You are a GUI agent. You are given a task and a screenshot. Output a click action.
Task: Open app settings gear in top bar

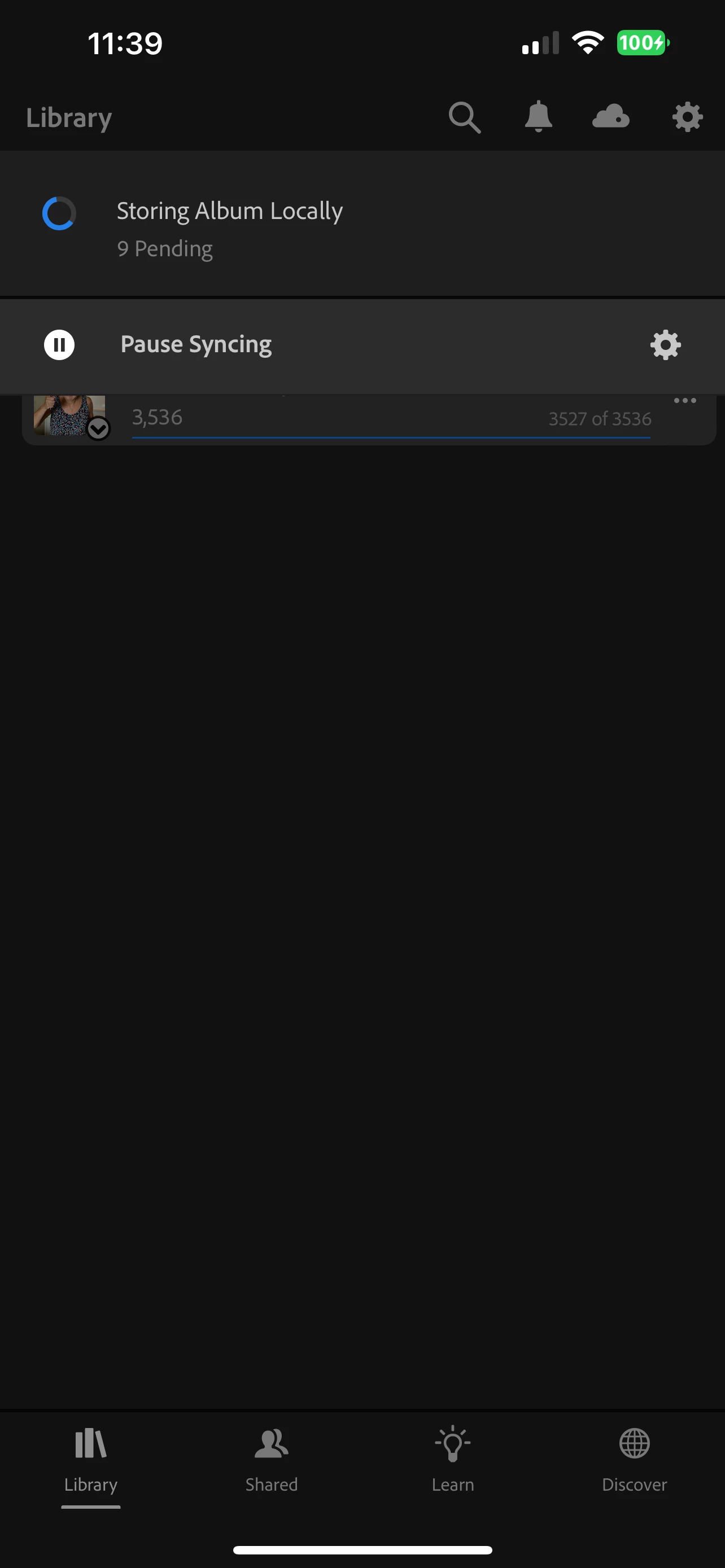[687, 117]
